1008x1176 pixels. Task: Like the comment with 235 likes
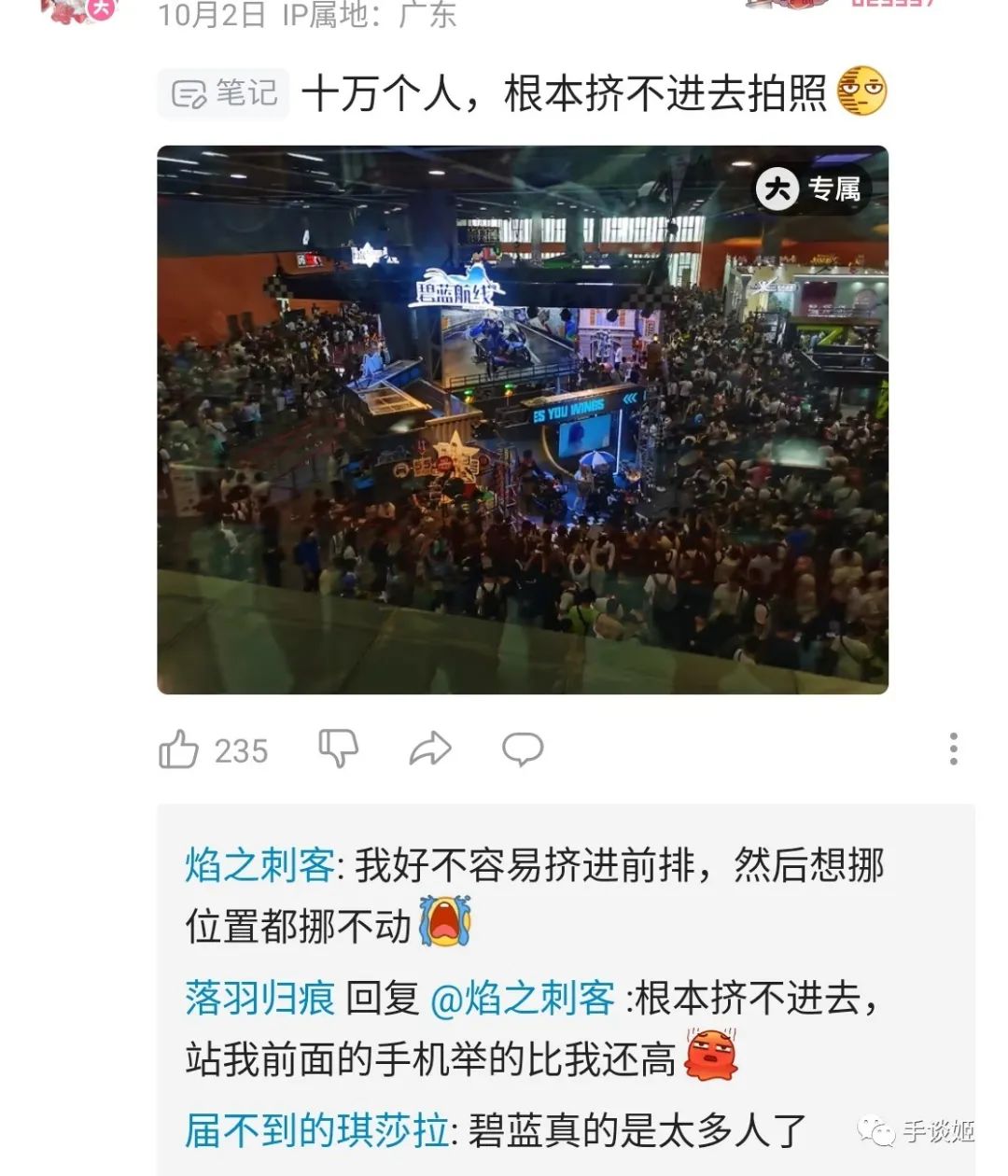[x=178, y=749]
